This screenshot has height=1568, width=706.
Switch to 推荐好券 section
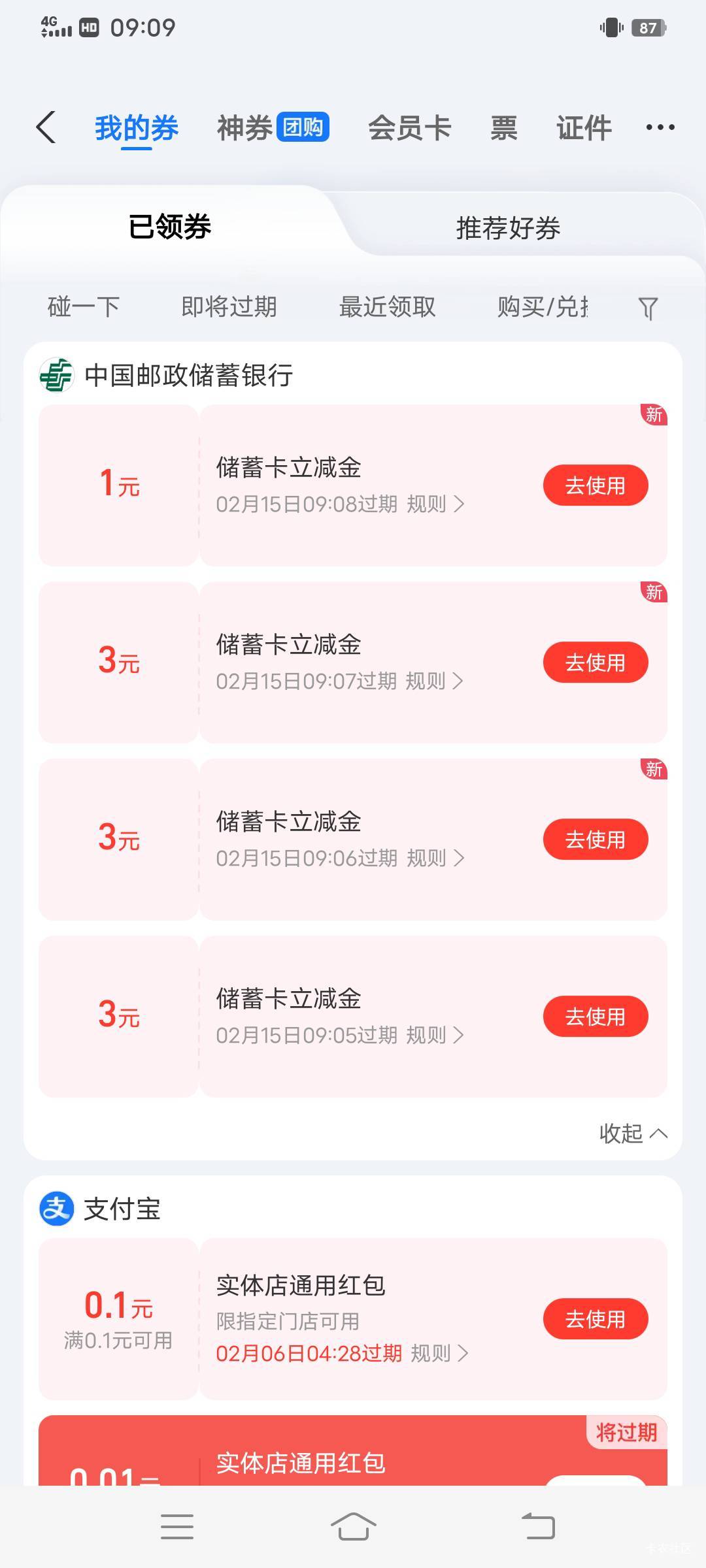pos(508,228)
